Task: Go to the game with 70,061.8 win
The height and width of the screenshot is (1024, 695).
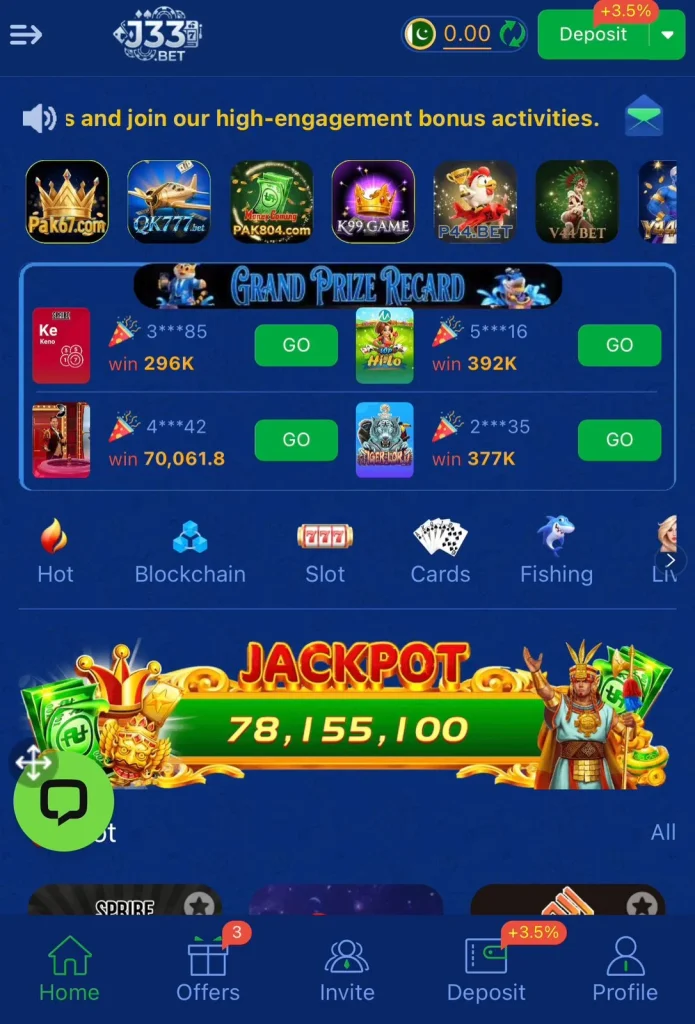Action: point(296,440)
